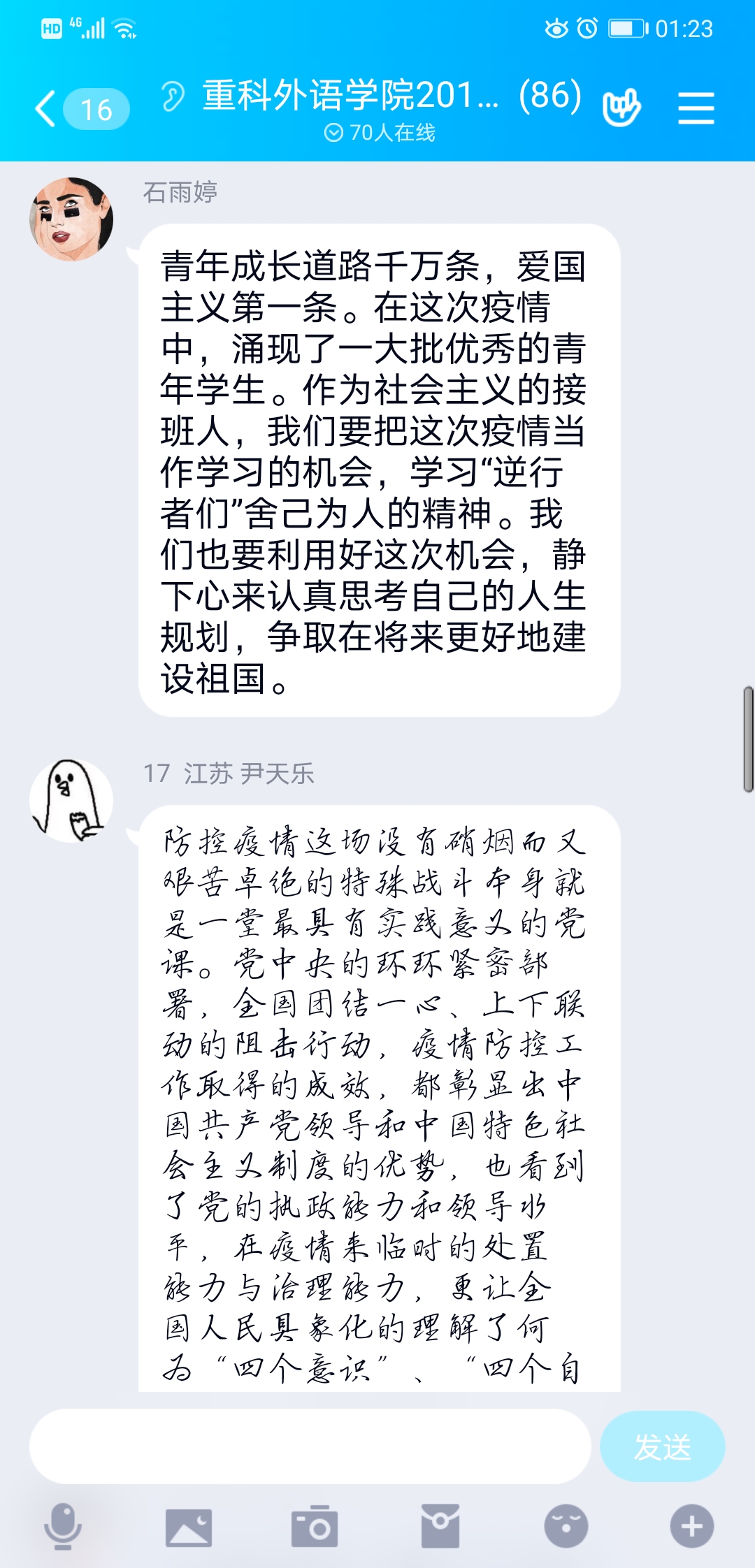Record a voice message with microphone
755x1568 pixels.
63,1526
